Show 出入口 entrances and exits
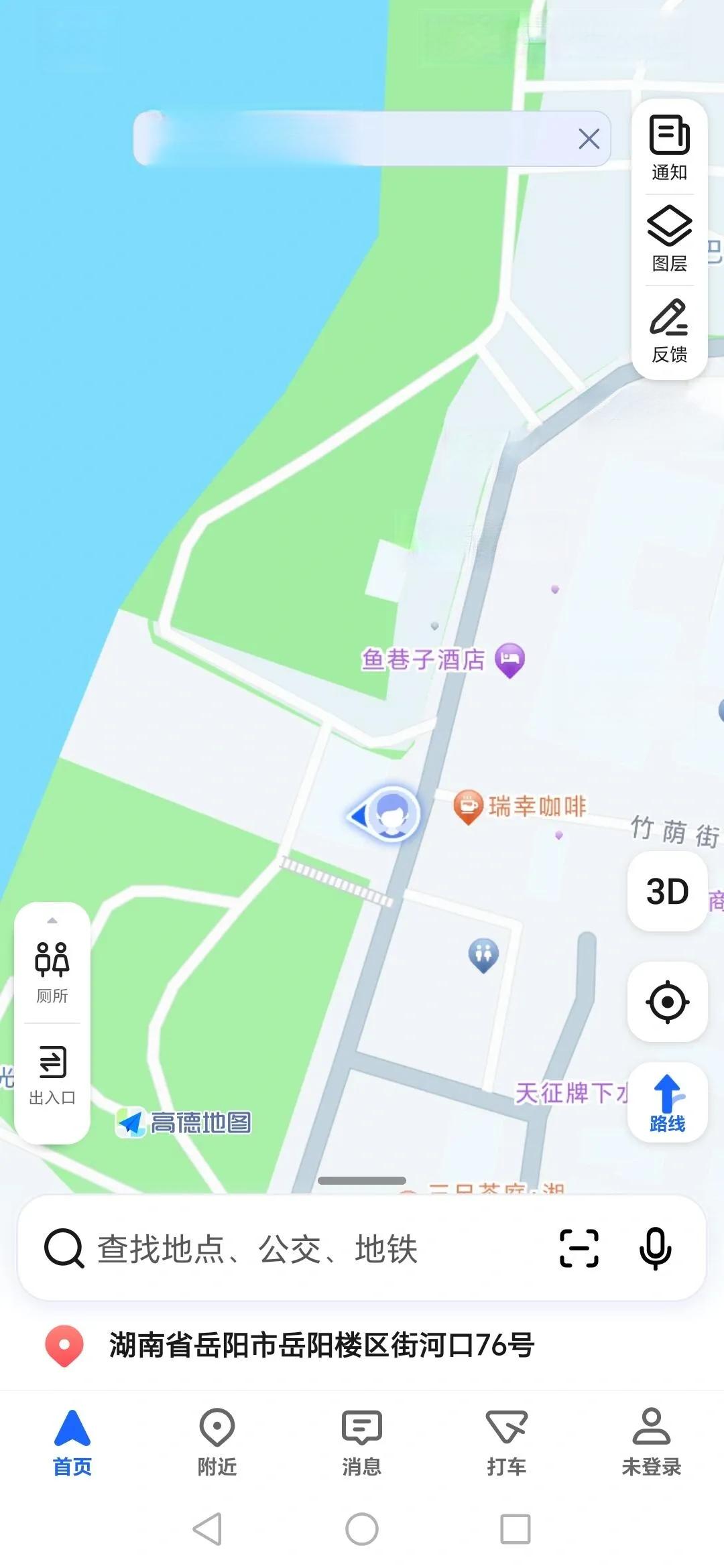 [x=52, y=1075]
